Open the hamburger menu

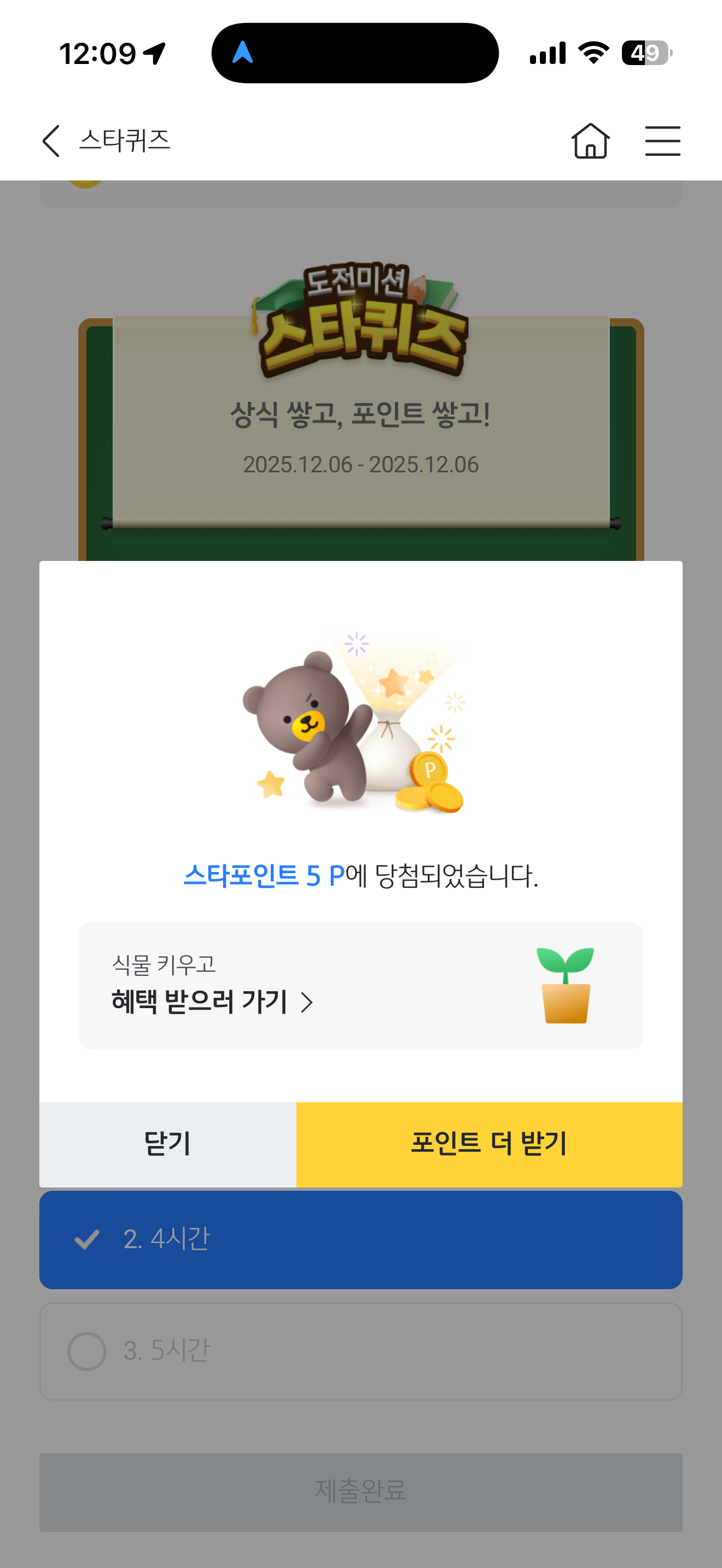click(662, 141)
